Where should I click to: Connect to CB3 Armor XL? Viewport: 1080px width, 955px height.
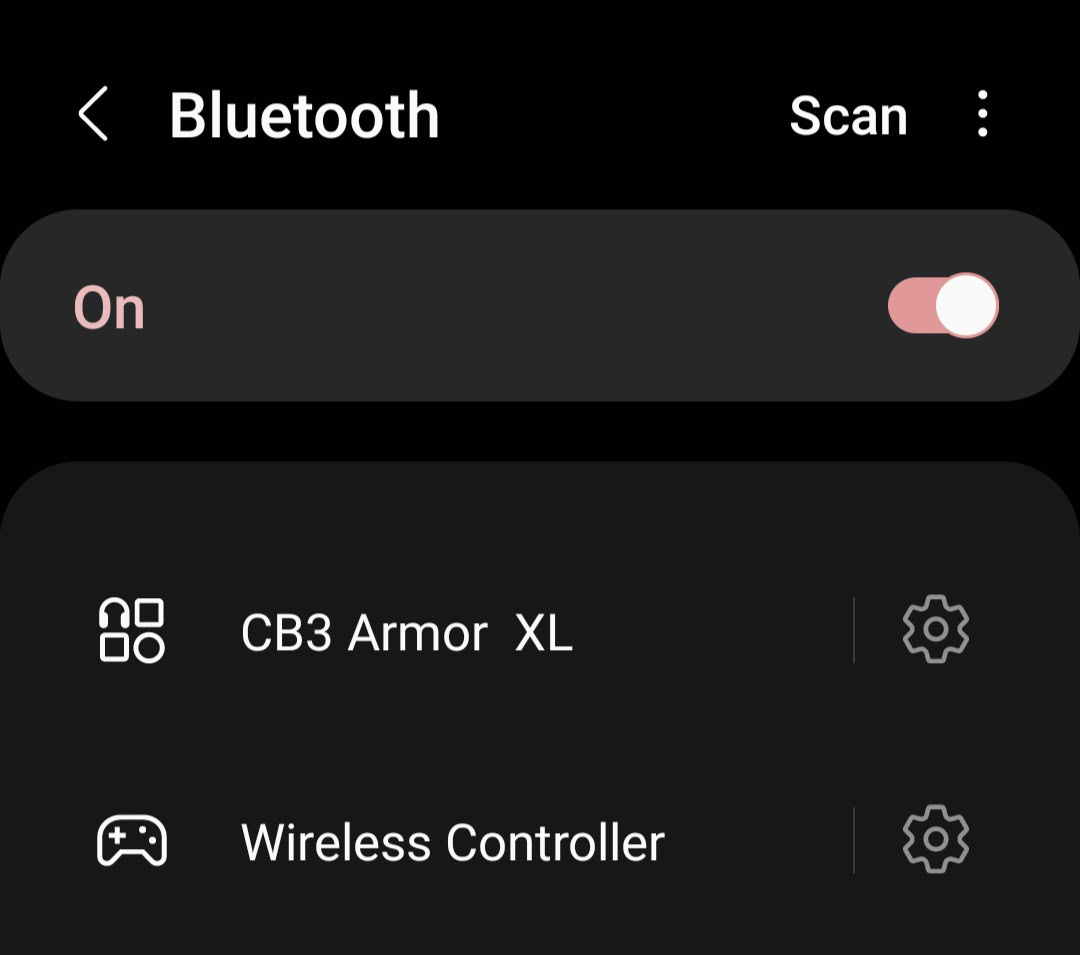[x=406, y=633]
